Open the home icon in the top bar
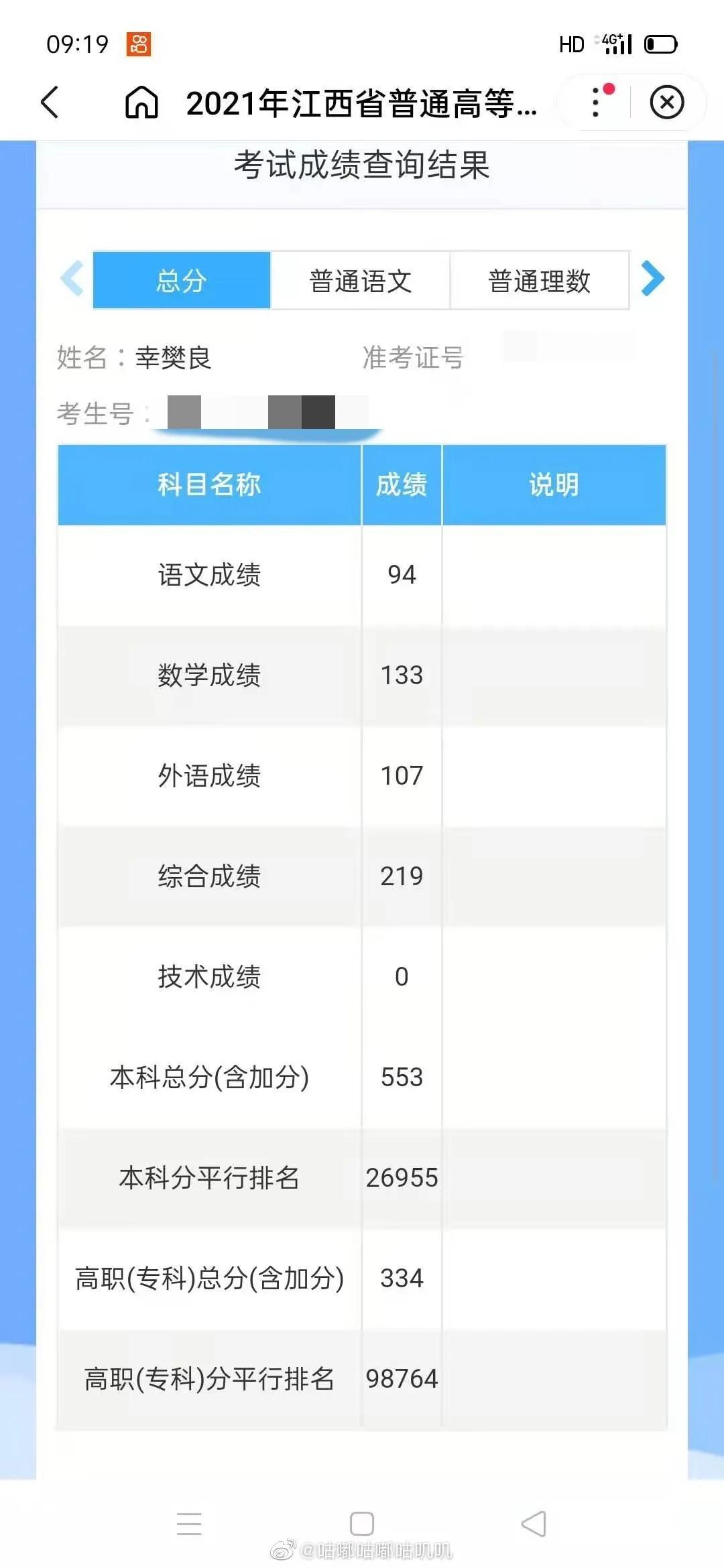 click(141, 103)
